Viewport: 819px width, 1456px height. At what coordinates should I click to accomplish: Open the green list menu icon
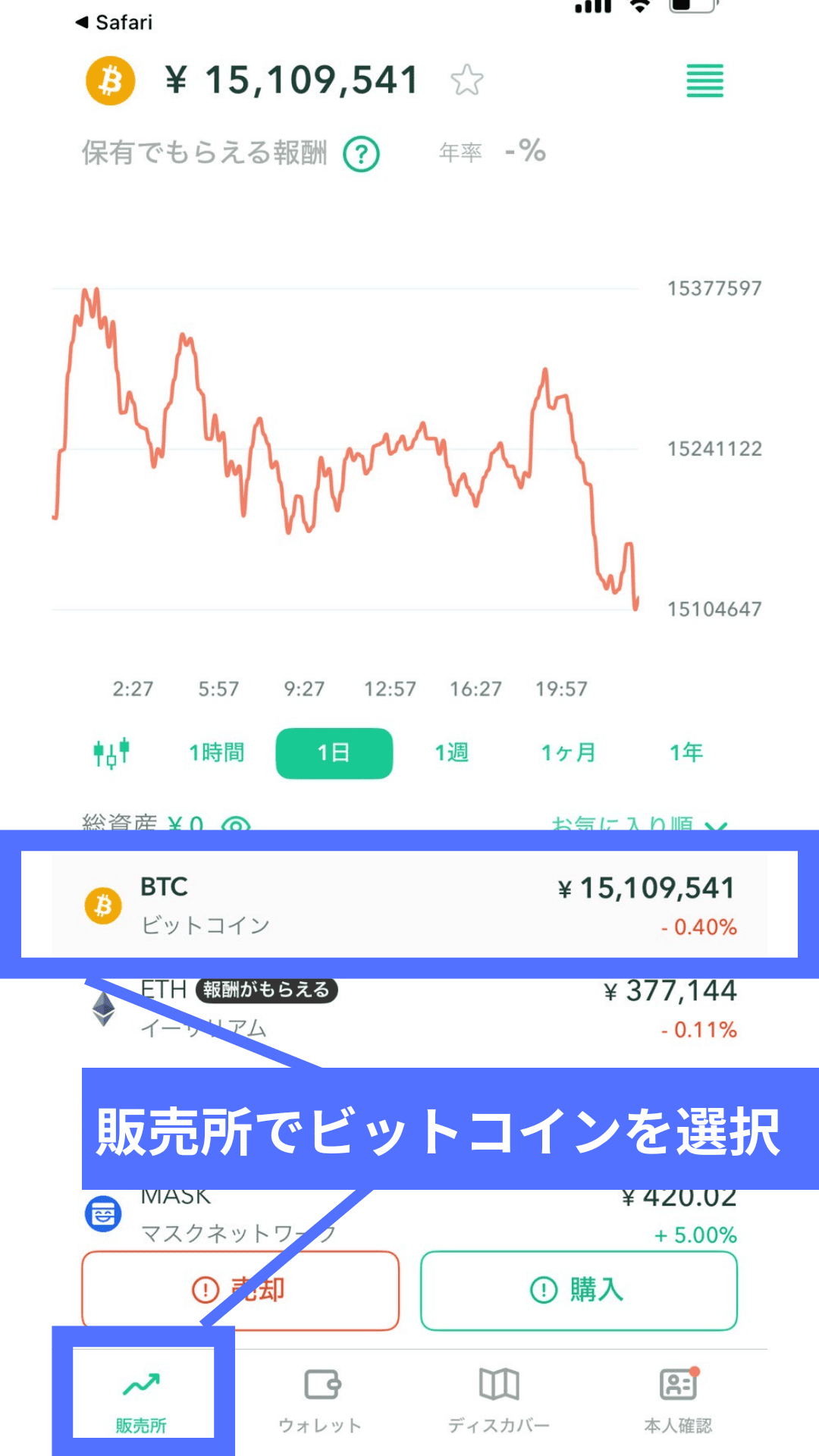tap(704, 81)
